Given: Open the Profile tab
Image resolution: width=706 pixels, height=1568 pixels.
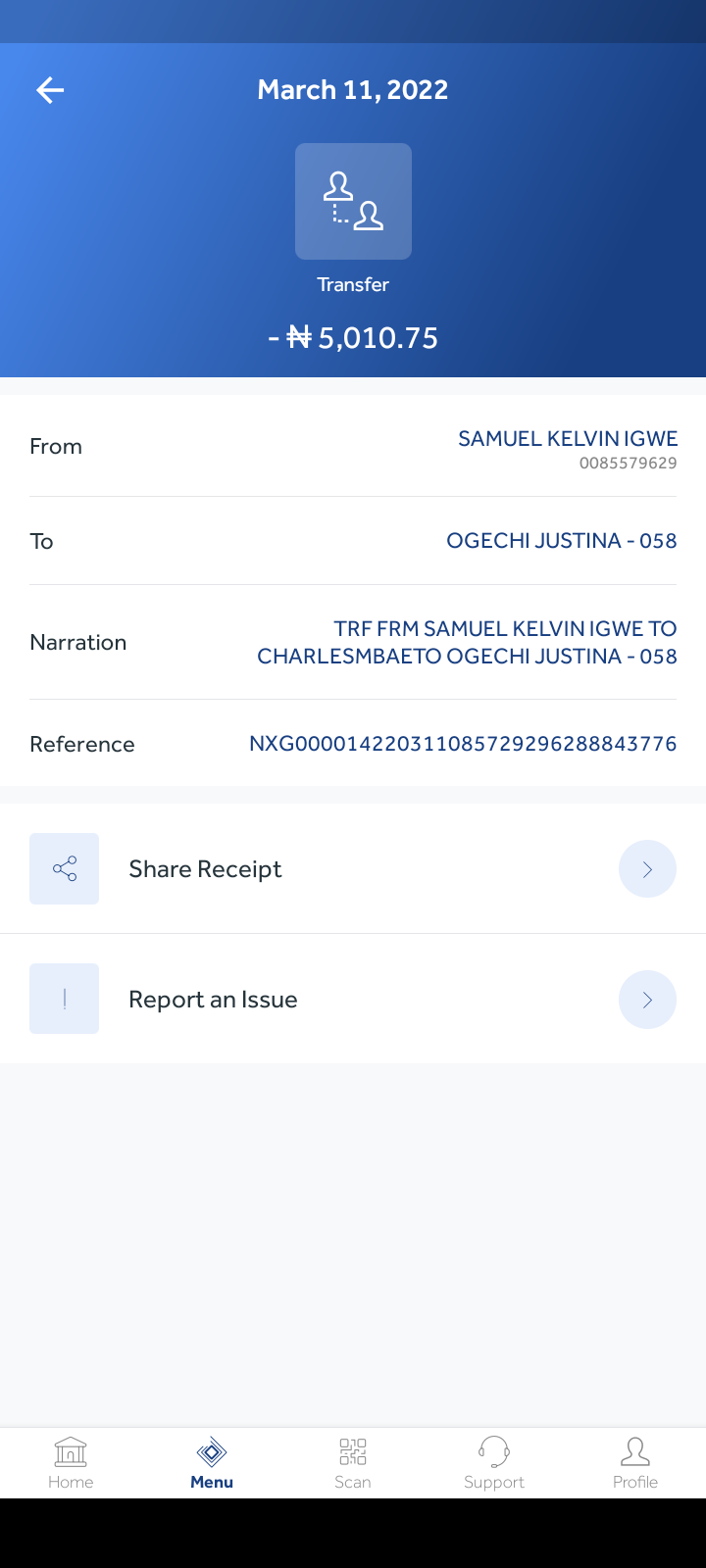Looking at the screenshot, I should tap(635, 1463).
